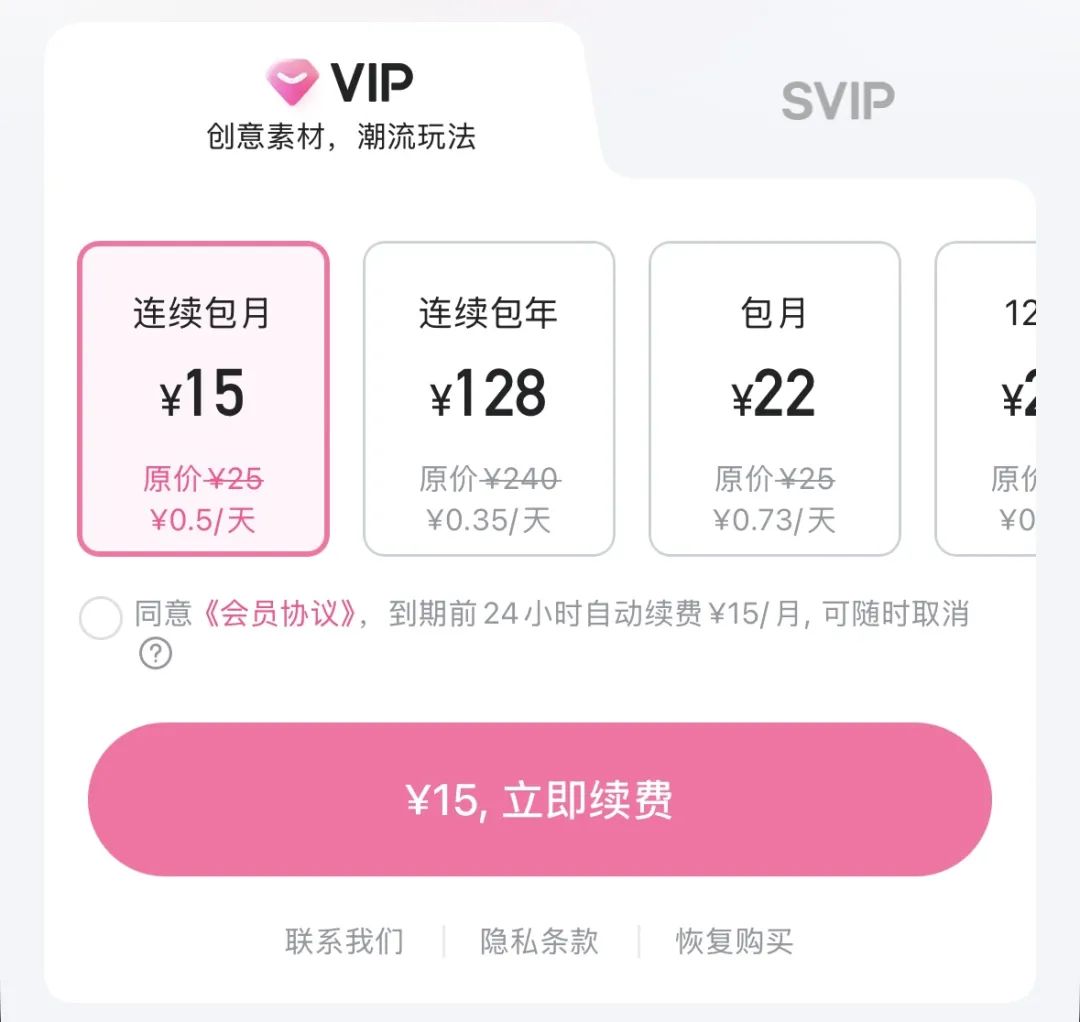Switch to the VIP tab
Screen dimensions: 1080x1022
point(340,101)
